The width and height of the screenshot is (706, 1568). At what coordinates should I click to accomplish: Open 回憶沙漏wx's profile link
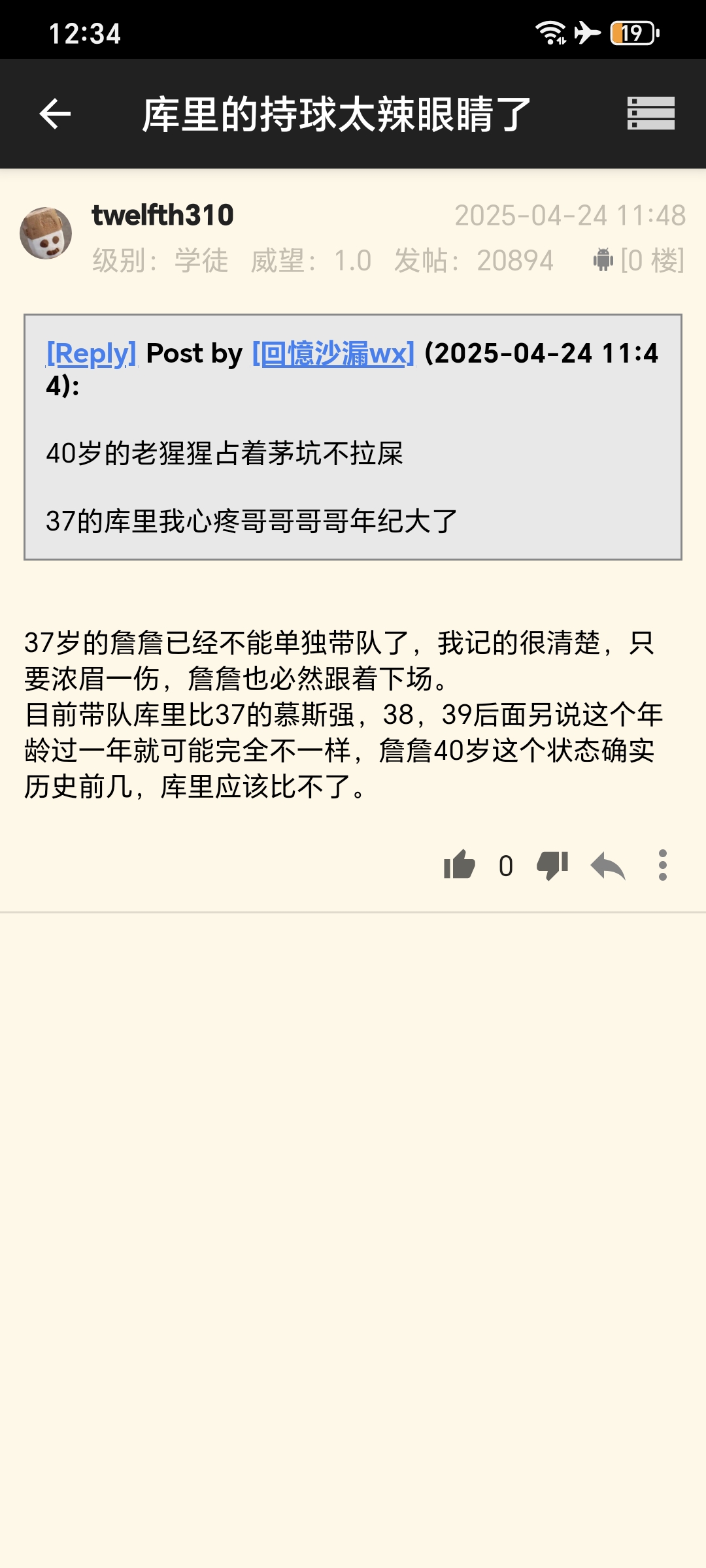(x=333, y=353)
